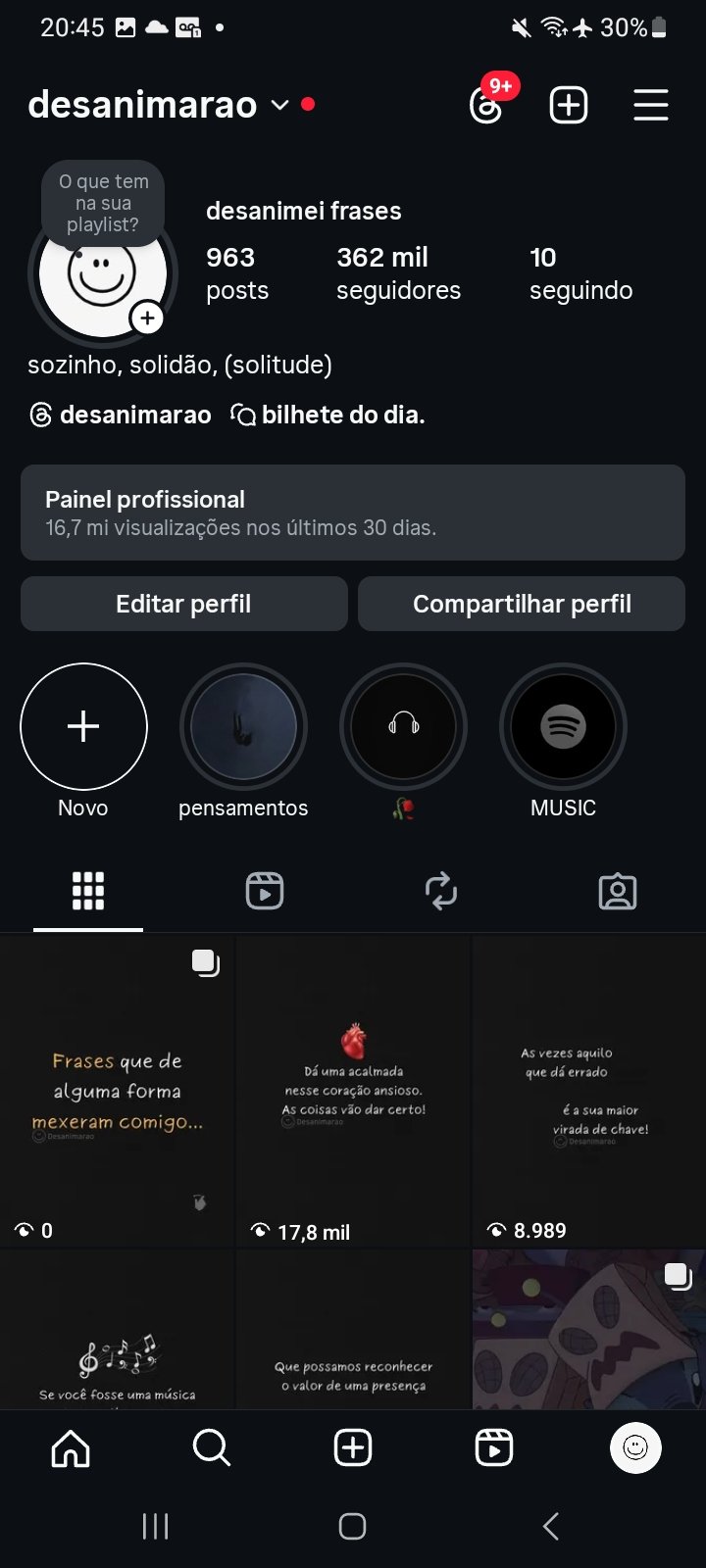706x1568 pixels.
Task: Open the hamburger menu
Action: click(651, 105)
